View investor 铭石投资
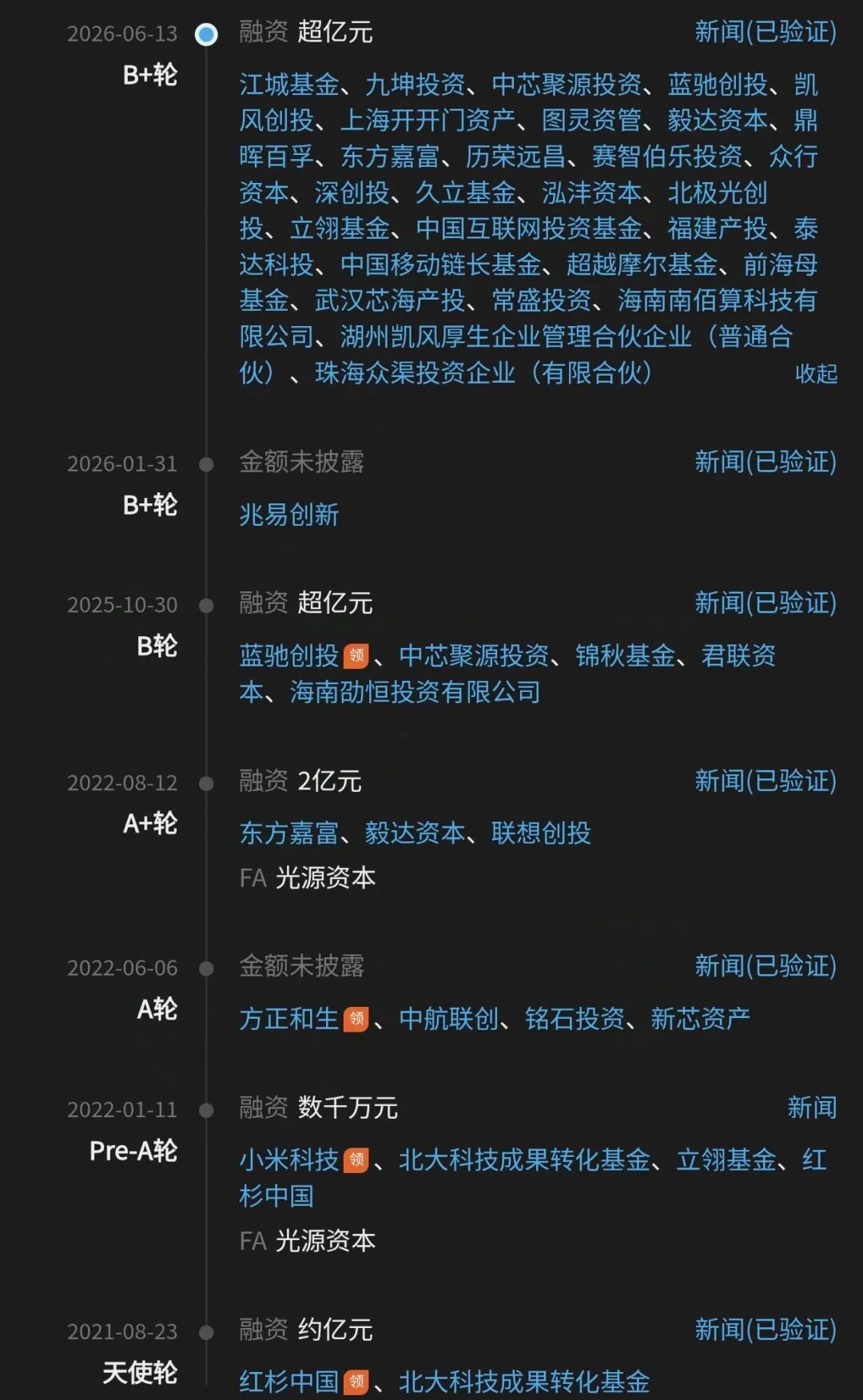This screenshot has width=863, height=1400. [x=575, y=1019]
